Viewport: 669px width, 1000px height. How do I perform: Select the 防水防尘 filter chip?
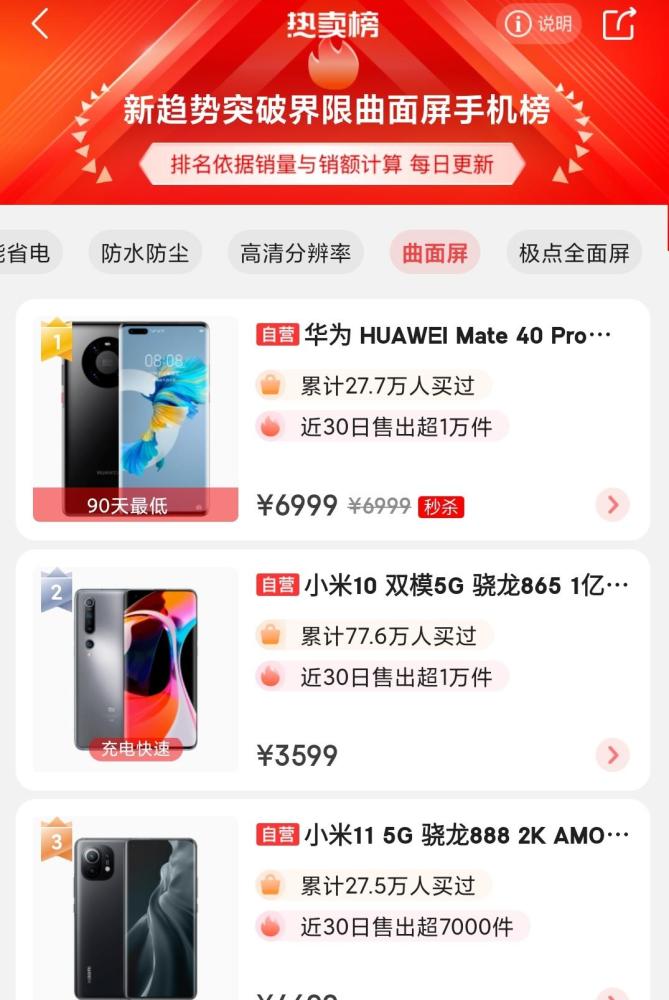point(145,254)
